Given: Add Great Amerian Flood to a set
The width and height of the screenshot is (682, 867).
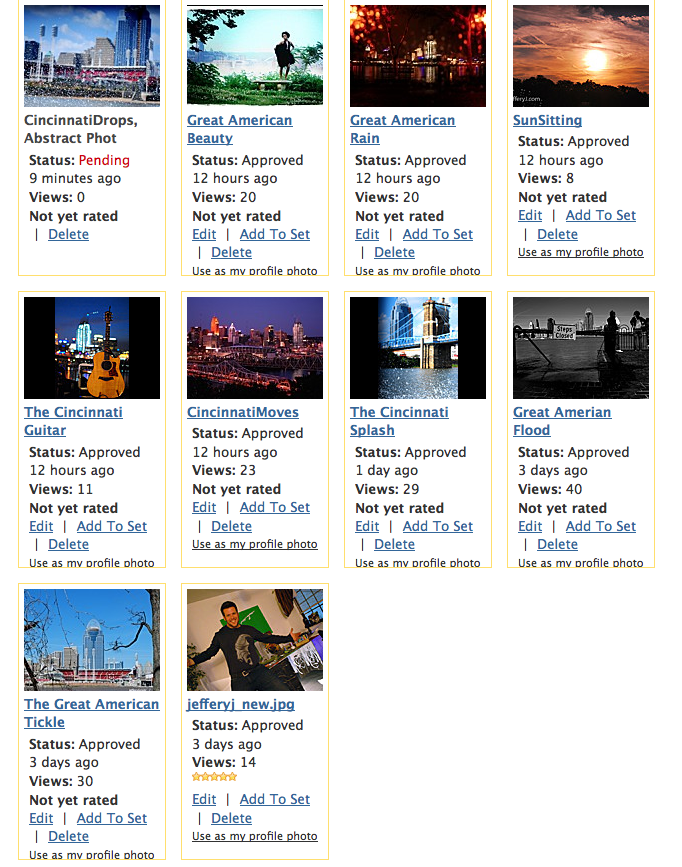Looking at the screenshot, I should pyautogui.click(x=600, y=526).
